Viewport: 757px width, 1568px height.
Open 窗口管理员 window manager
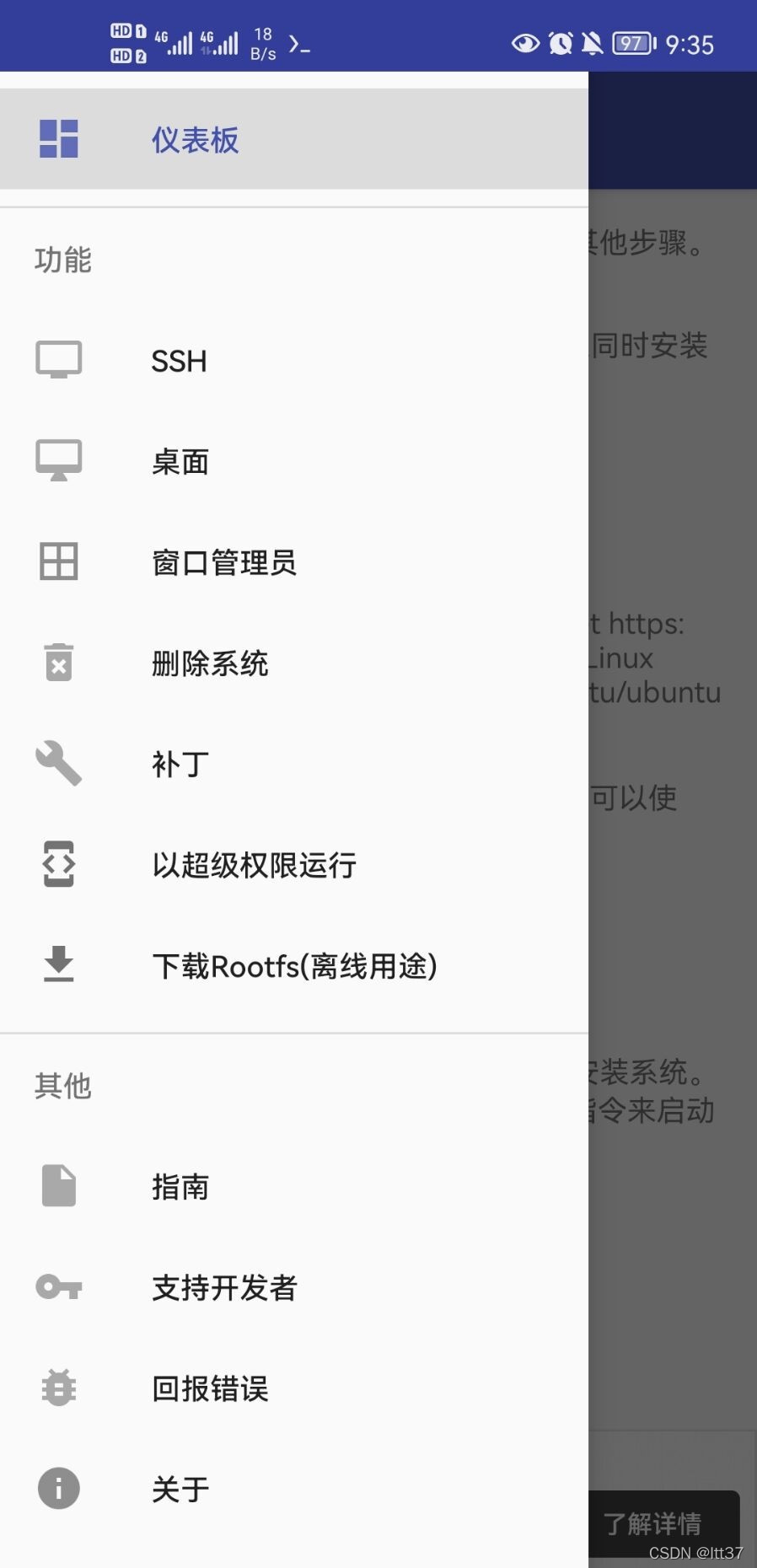pyautogui.click(x=224, y=562)
